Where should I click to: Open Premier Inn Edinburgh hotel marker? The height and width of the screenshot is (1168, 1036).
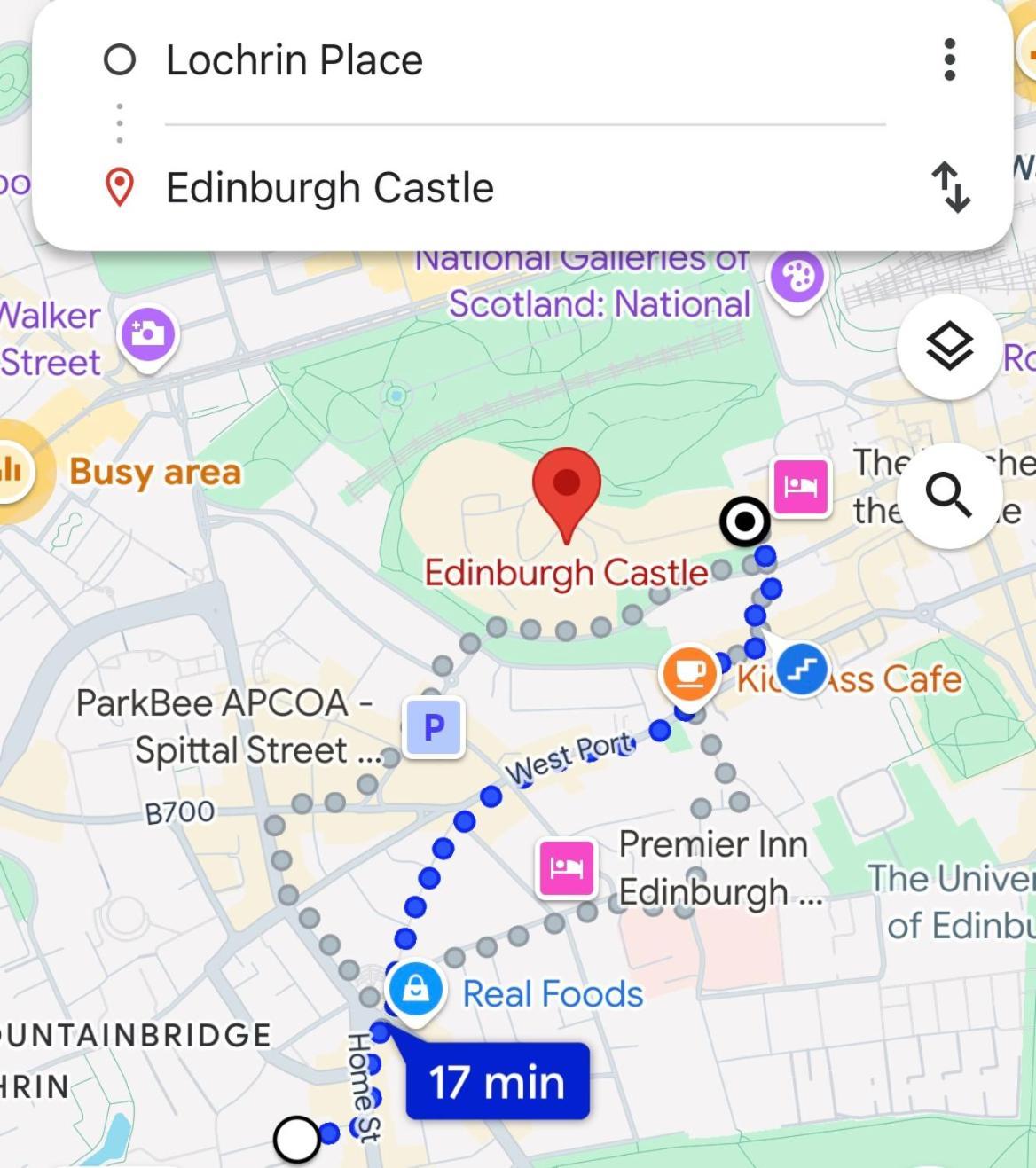pos(566,866)
